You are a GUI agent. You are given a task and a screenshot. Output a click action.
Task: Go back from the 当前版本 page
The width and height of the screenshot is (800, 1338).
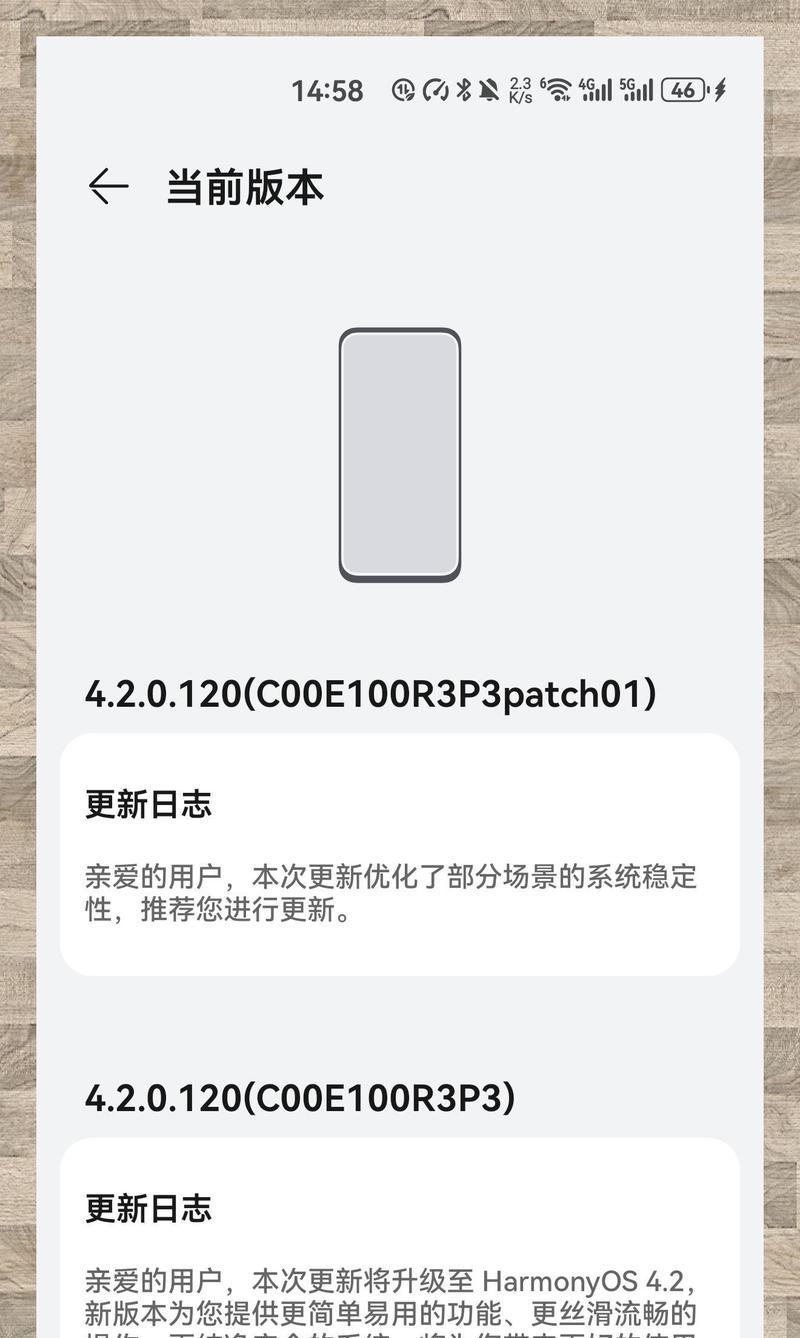tap(108, 187)
